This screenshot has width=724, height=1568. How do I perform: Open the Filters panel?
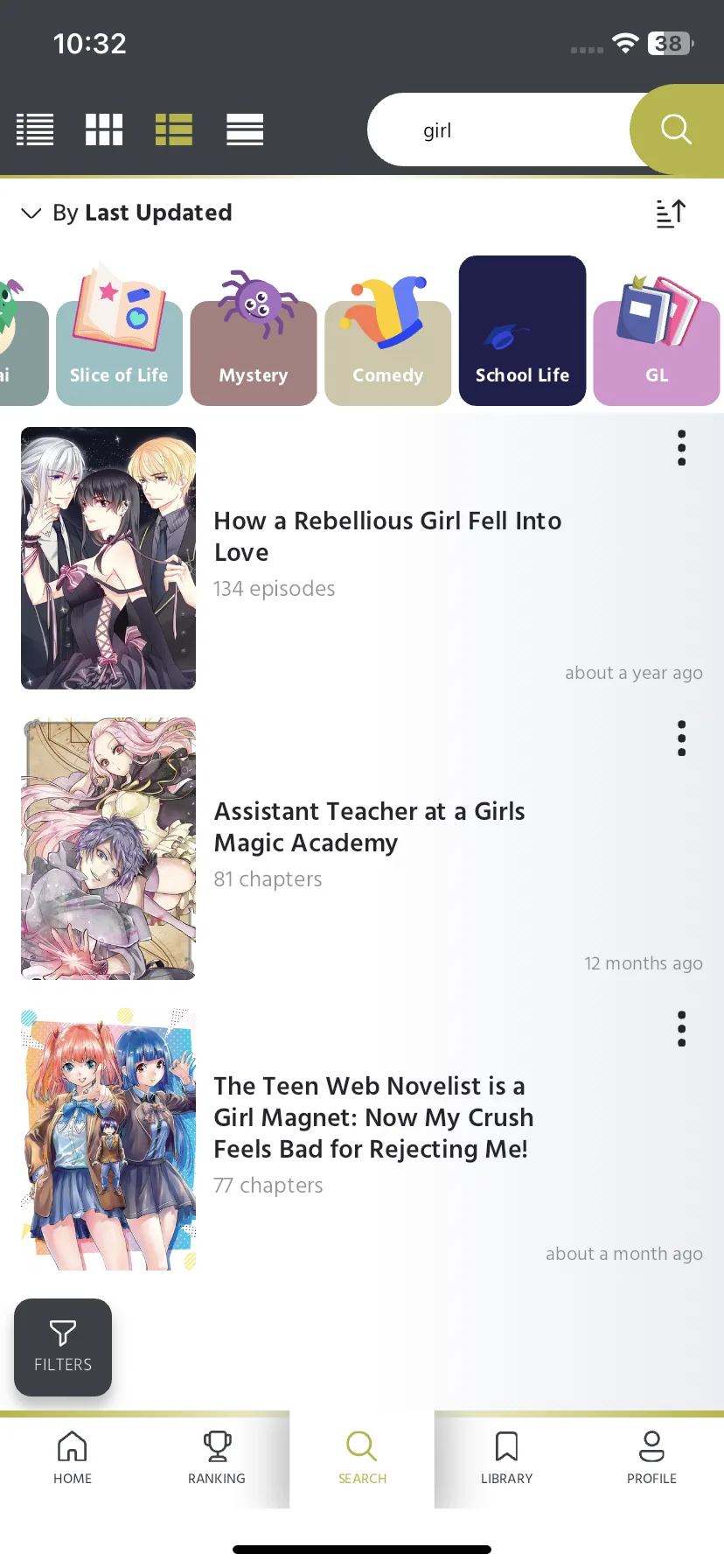(x=62, y=1347)
